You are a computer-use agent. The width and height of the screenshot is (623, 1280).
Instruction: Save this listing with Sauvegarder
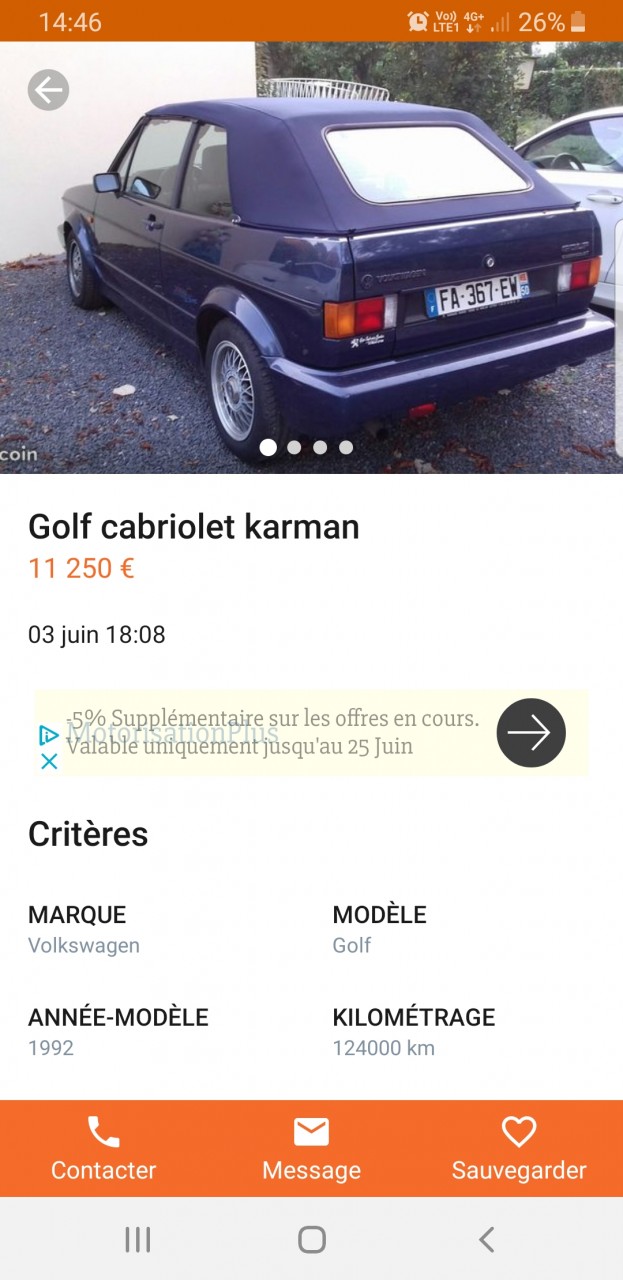pyautogui.click(x=519, y=1149)
